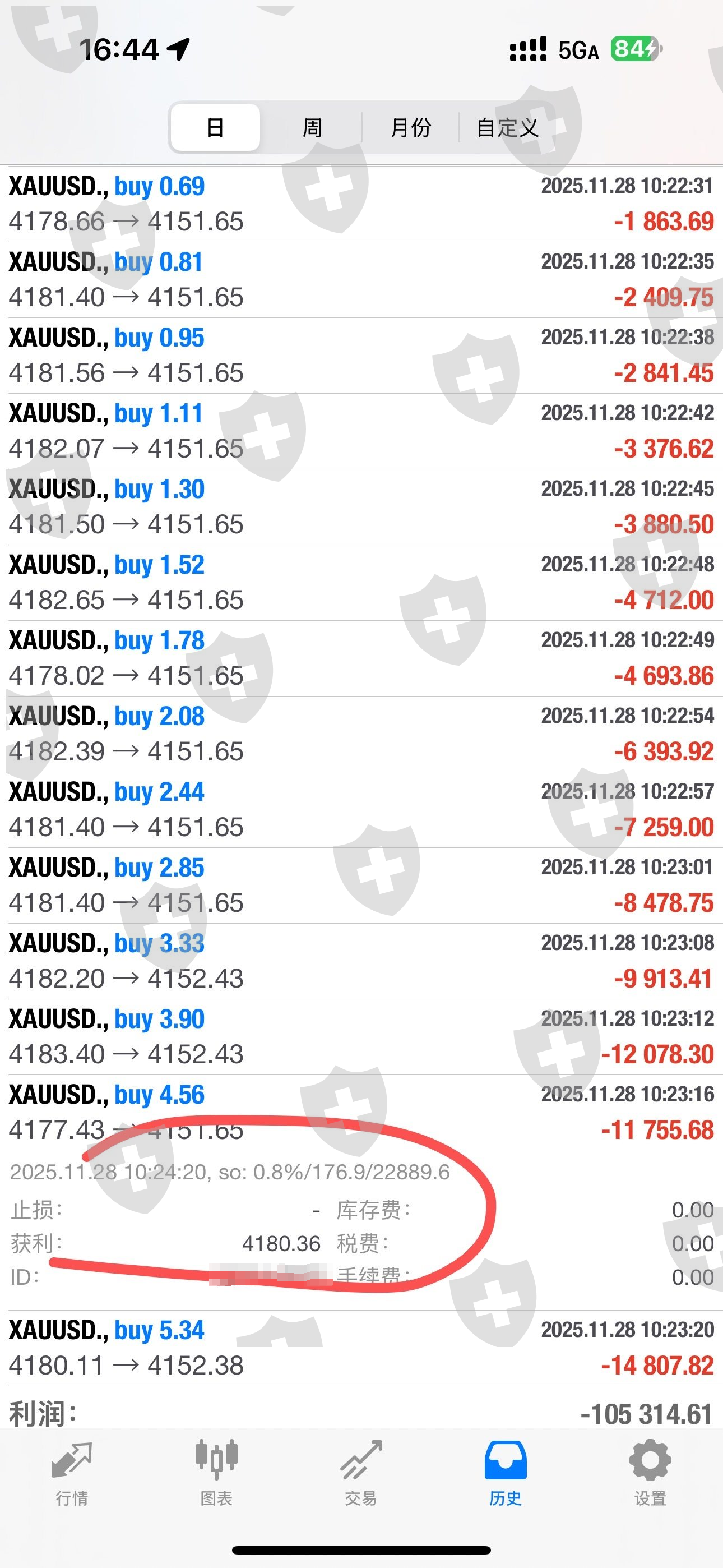Go to the 行情 quotes tab
The width and height of the screenshot is (723, 1568).
[72, 1472]
